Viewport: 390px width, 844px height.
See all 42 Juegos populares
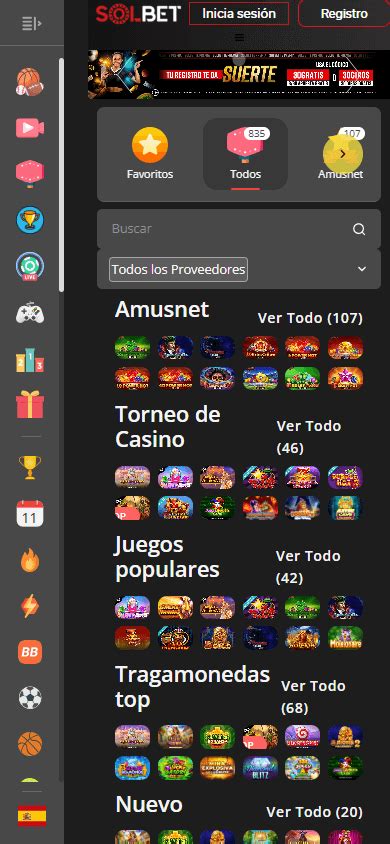click(308, 567)
